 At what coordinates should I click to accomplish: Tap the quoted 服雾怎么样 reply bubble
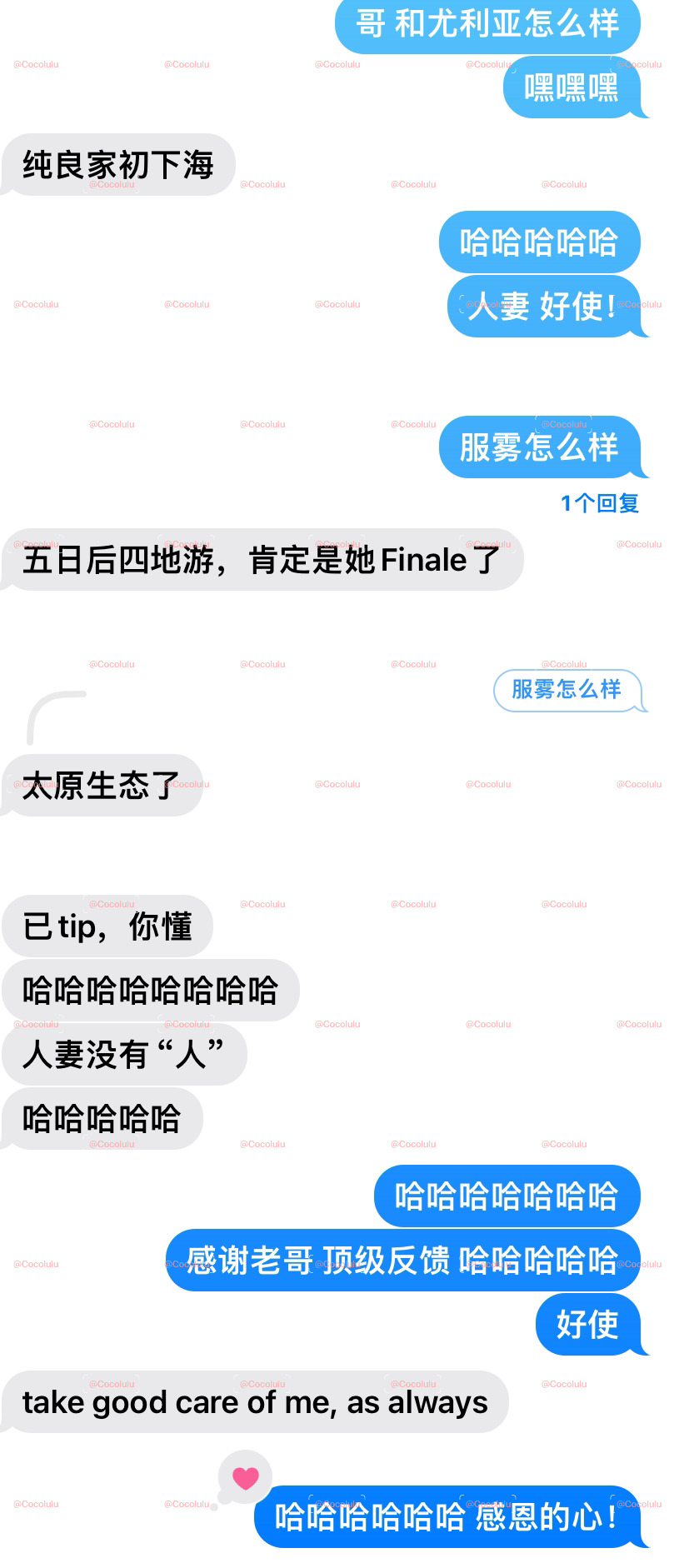click(x=567, y=690)
